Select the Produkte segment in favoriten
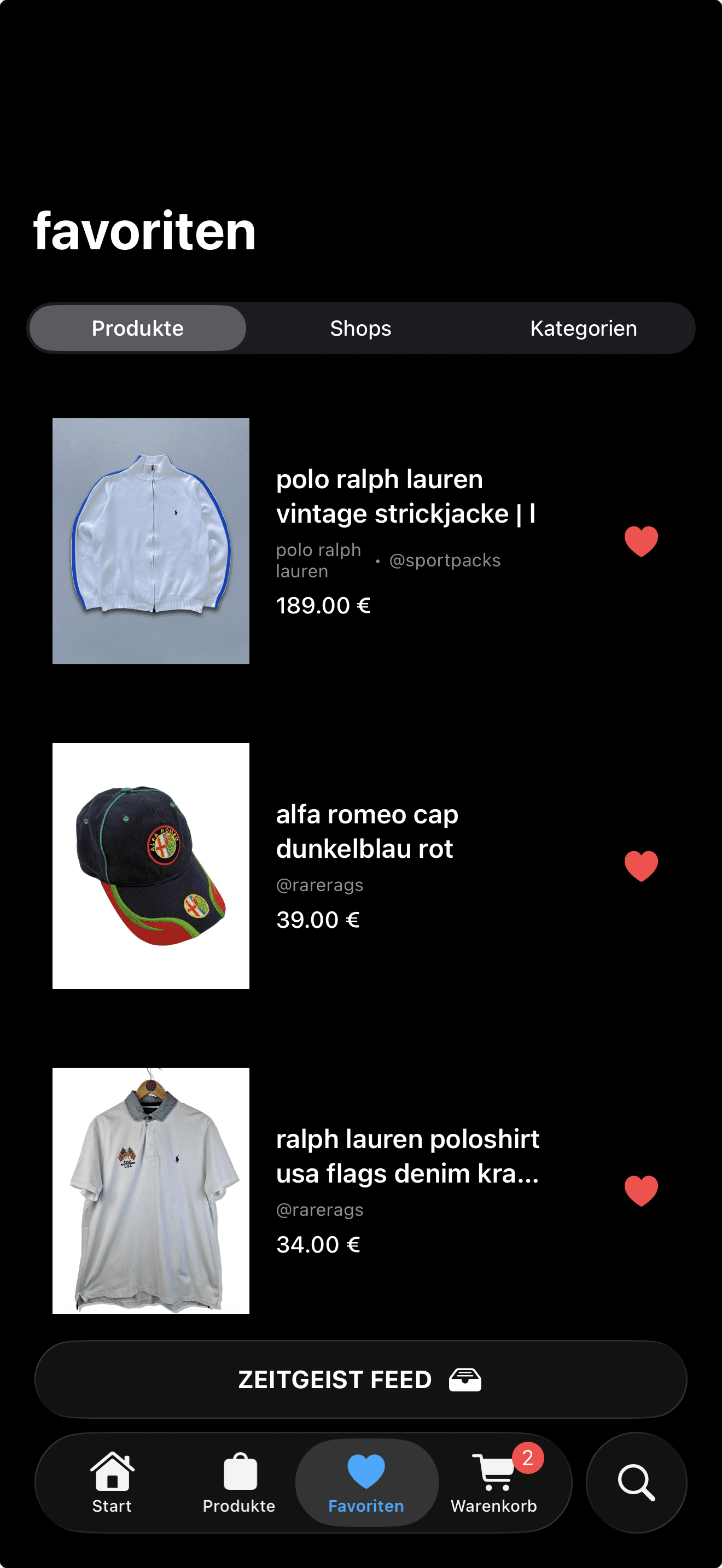The image size is (722, 1568). (138, 328)
